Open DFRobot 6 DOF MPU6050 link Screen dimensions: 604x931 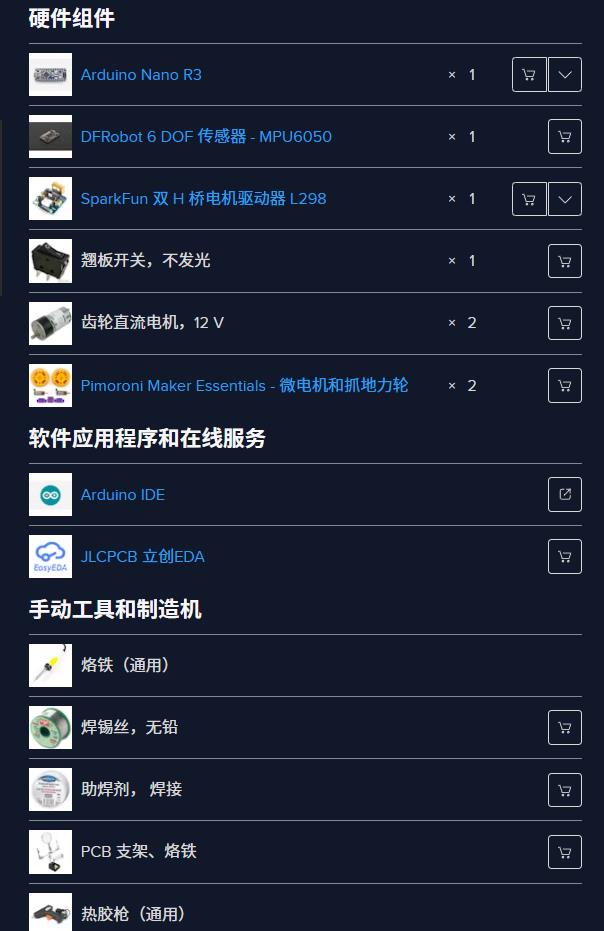pos(206,137)
